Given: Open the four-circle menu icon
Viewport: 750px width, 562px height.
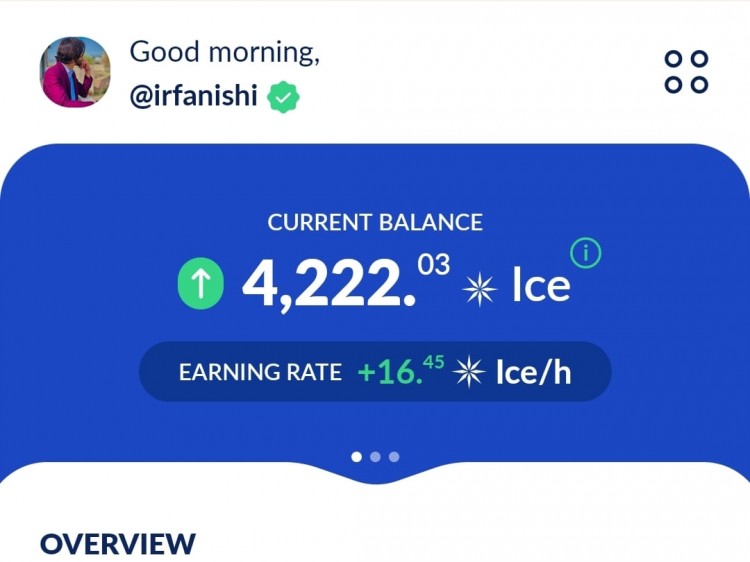Looking at the screenshot, I should point(686,72).
